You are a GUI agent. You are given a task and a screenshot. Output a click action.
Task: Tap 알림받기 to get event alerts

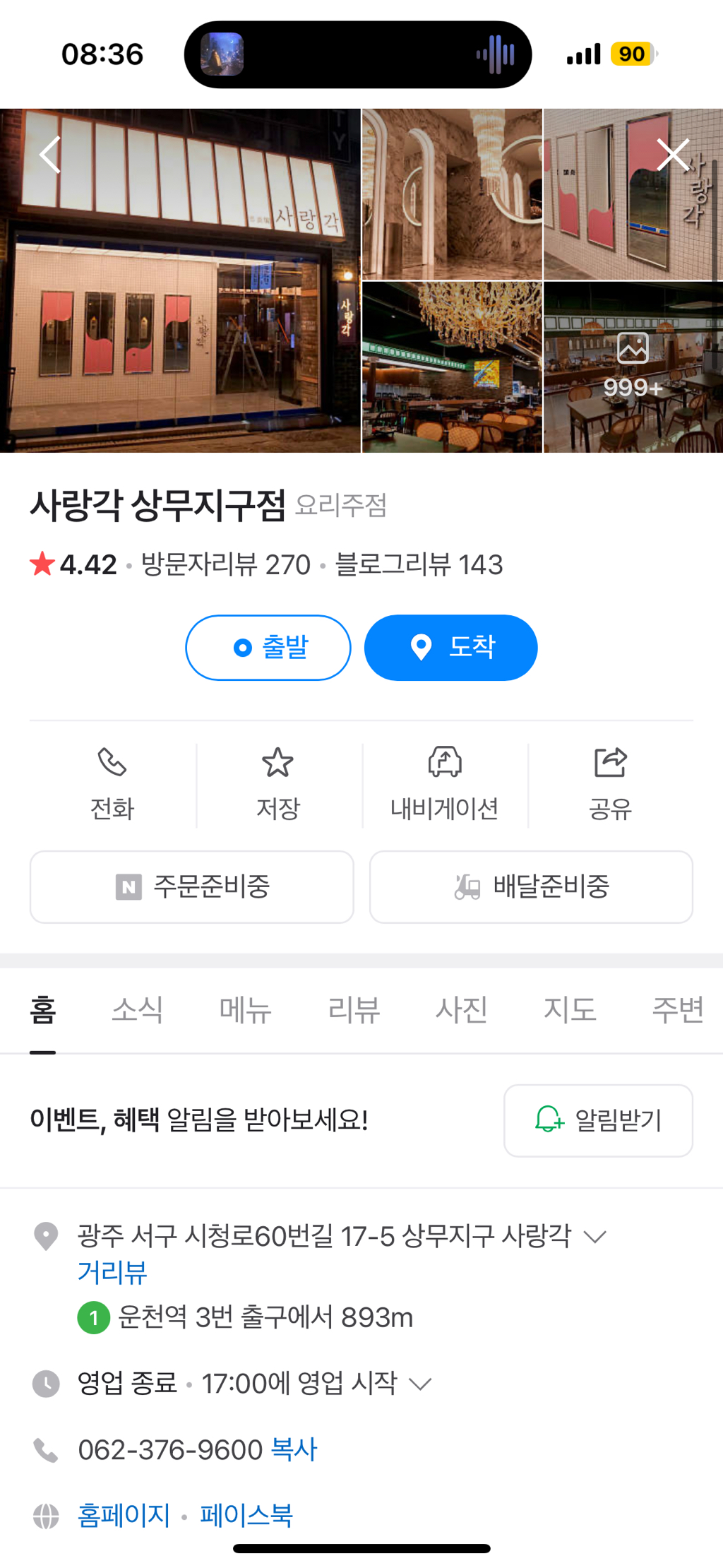[x=598, y=1120]
